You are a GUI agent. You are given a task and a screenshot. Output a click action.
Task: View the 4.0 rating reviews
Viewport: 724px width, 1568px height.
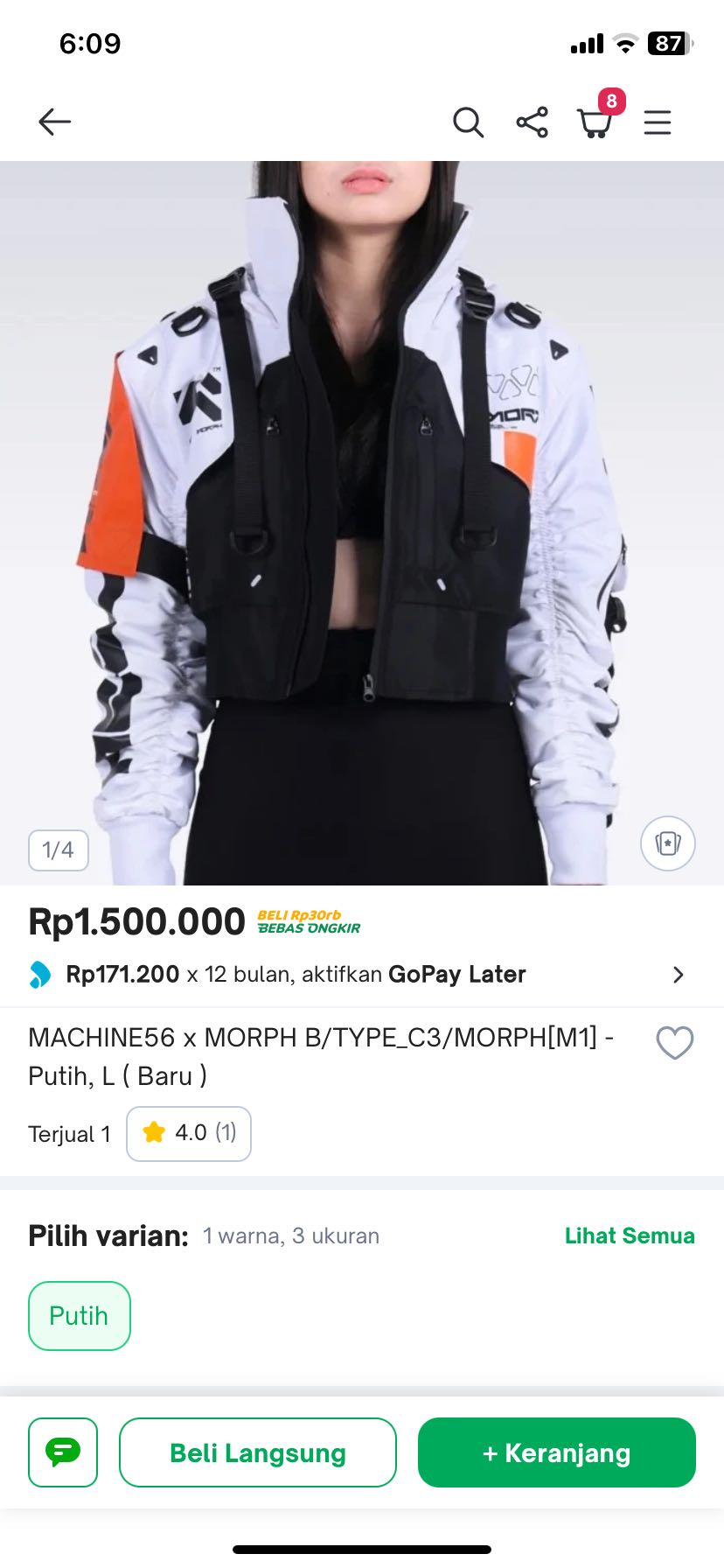pyautogui.click(x=189, y=1133)
